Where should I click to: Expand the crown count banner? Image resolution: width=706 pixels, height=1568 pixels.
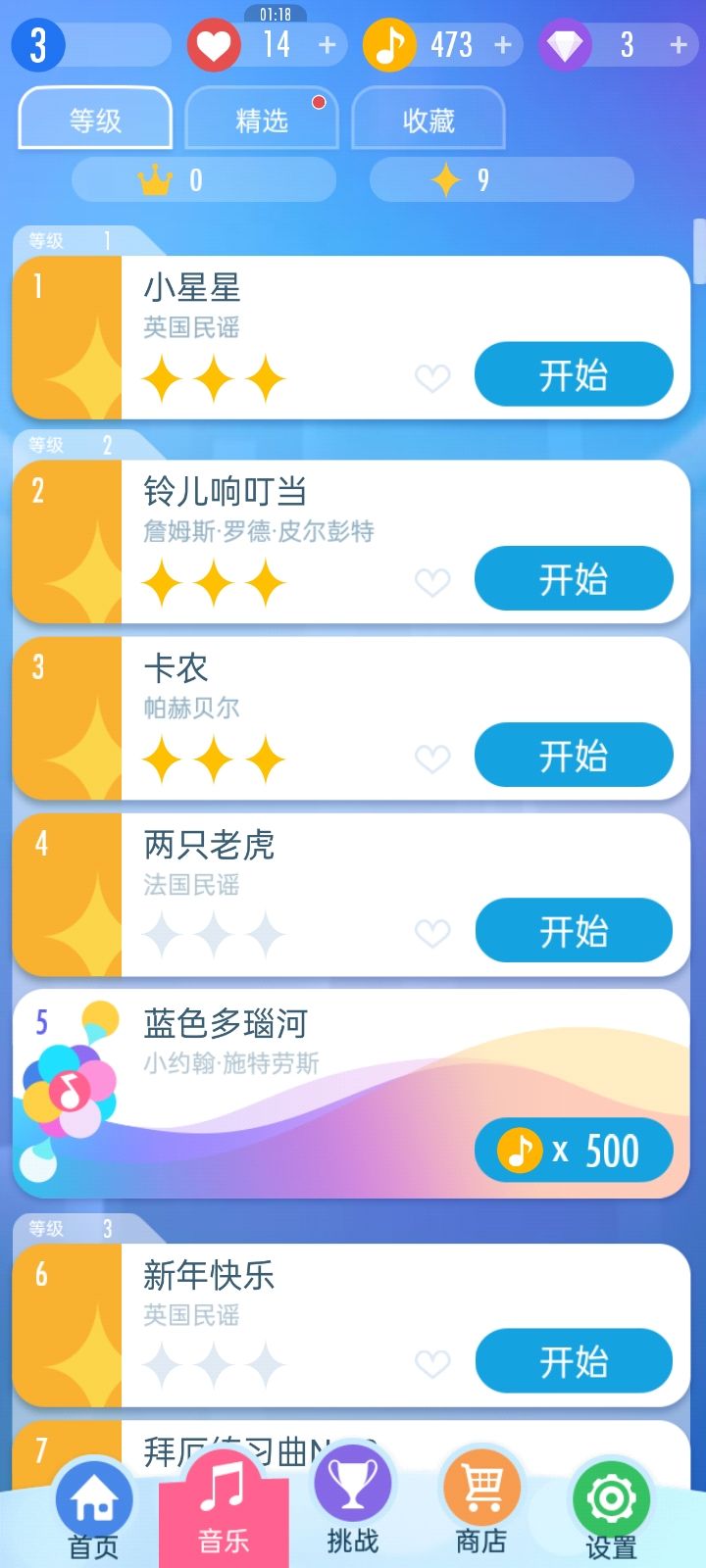point(201,179)
